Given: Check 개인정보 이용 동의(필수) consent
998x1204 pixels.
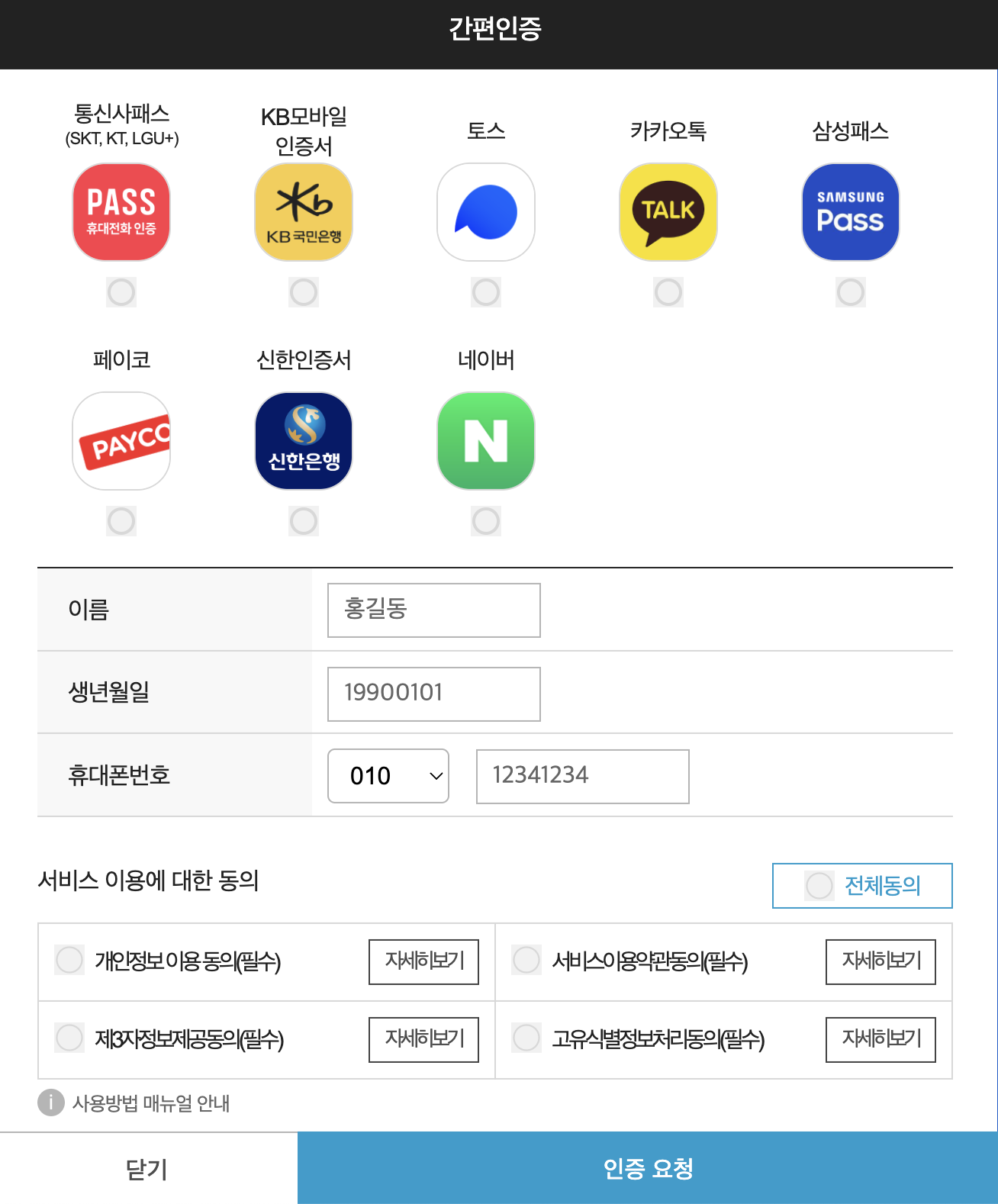Looking at the screenshot, I should 69,960.
